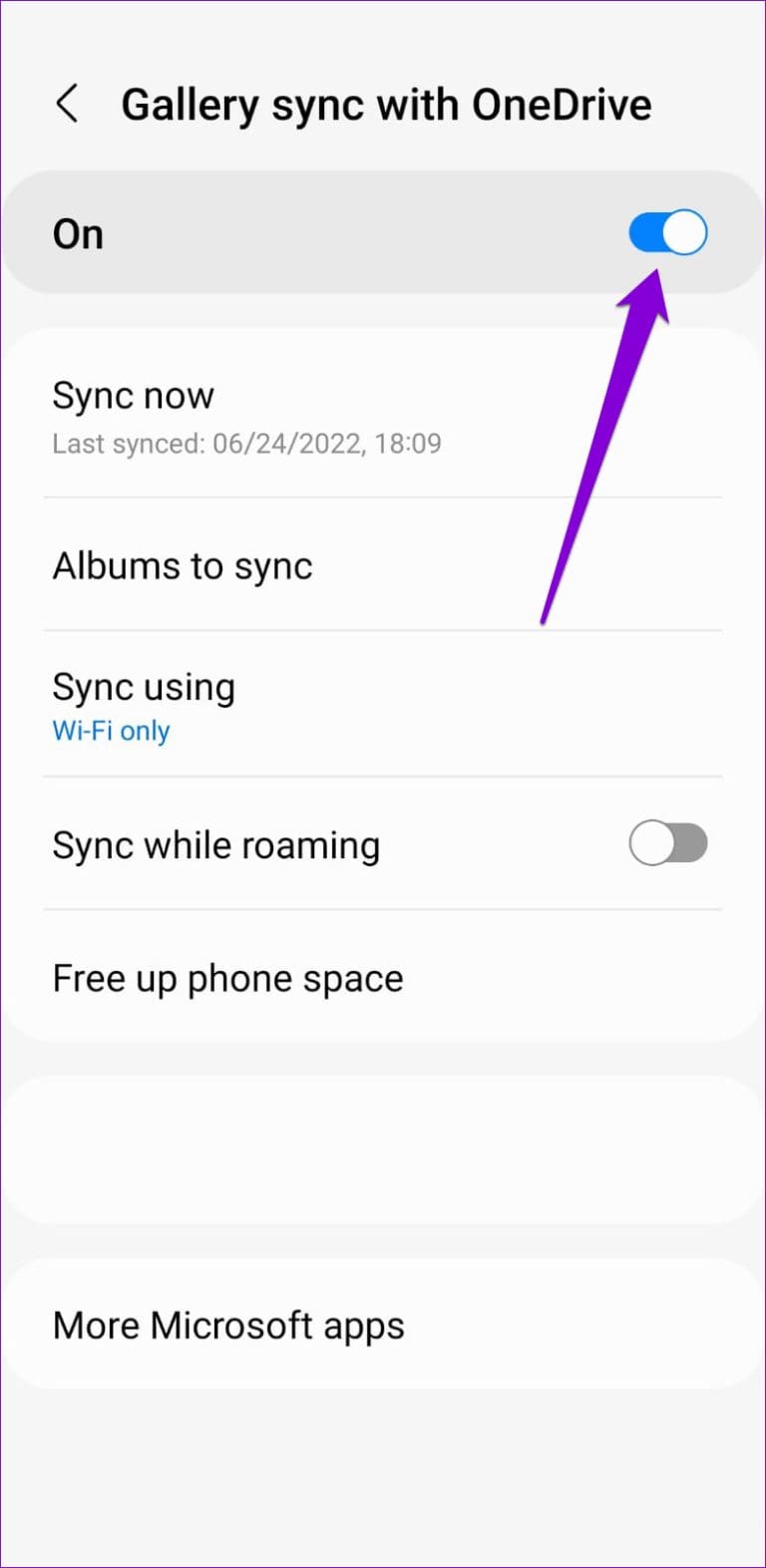Screen dimensions: 766x1568
Task: Tap the last synced timestamp text
Action: click(x=245, y=444)
